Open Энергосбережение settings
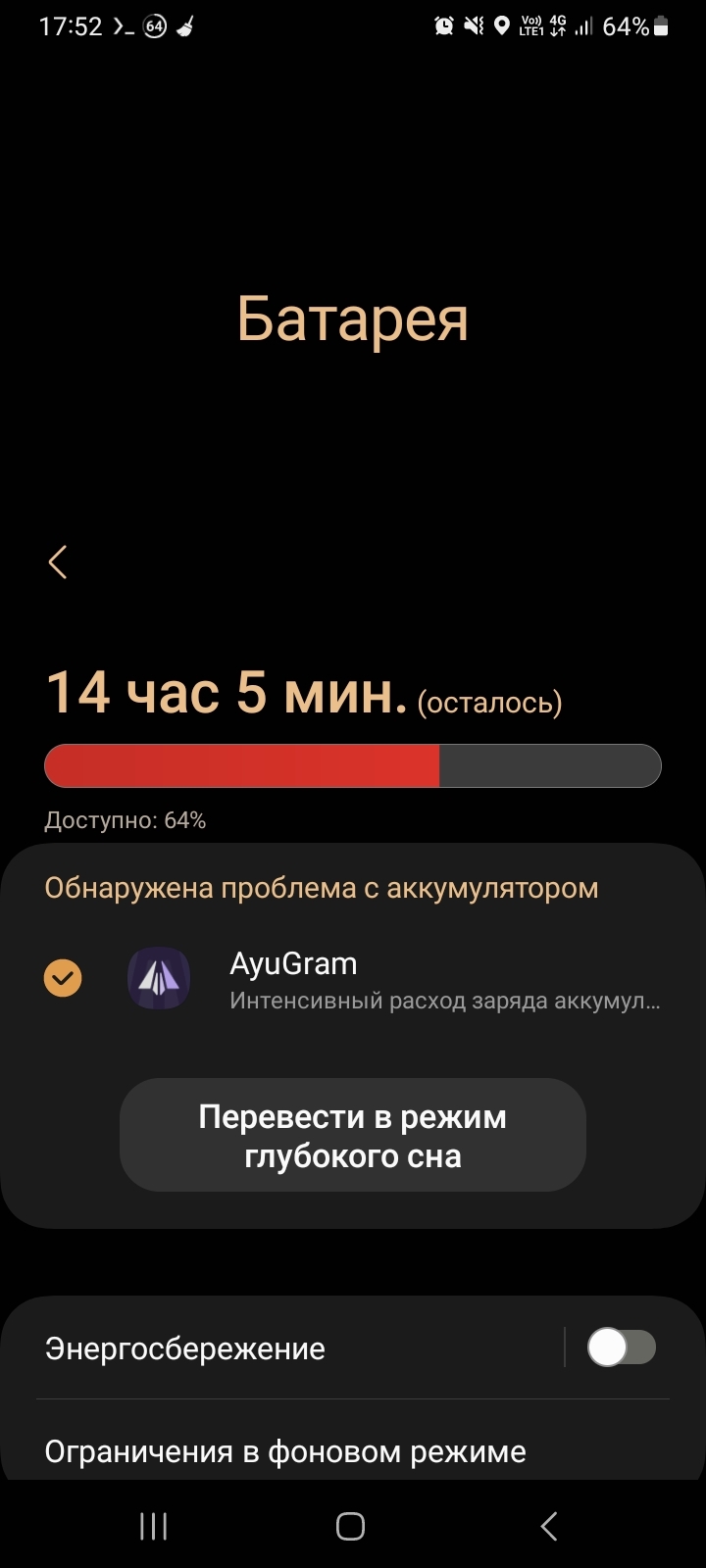 [x=294, y=1348]
